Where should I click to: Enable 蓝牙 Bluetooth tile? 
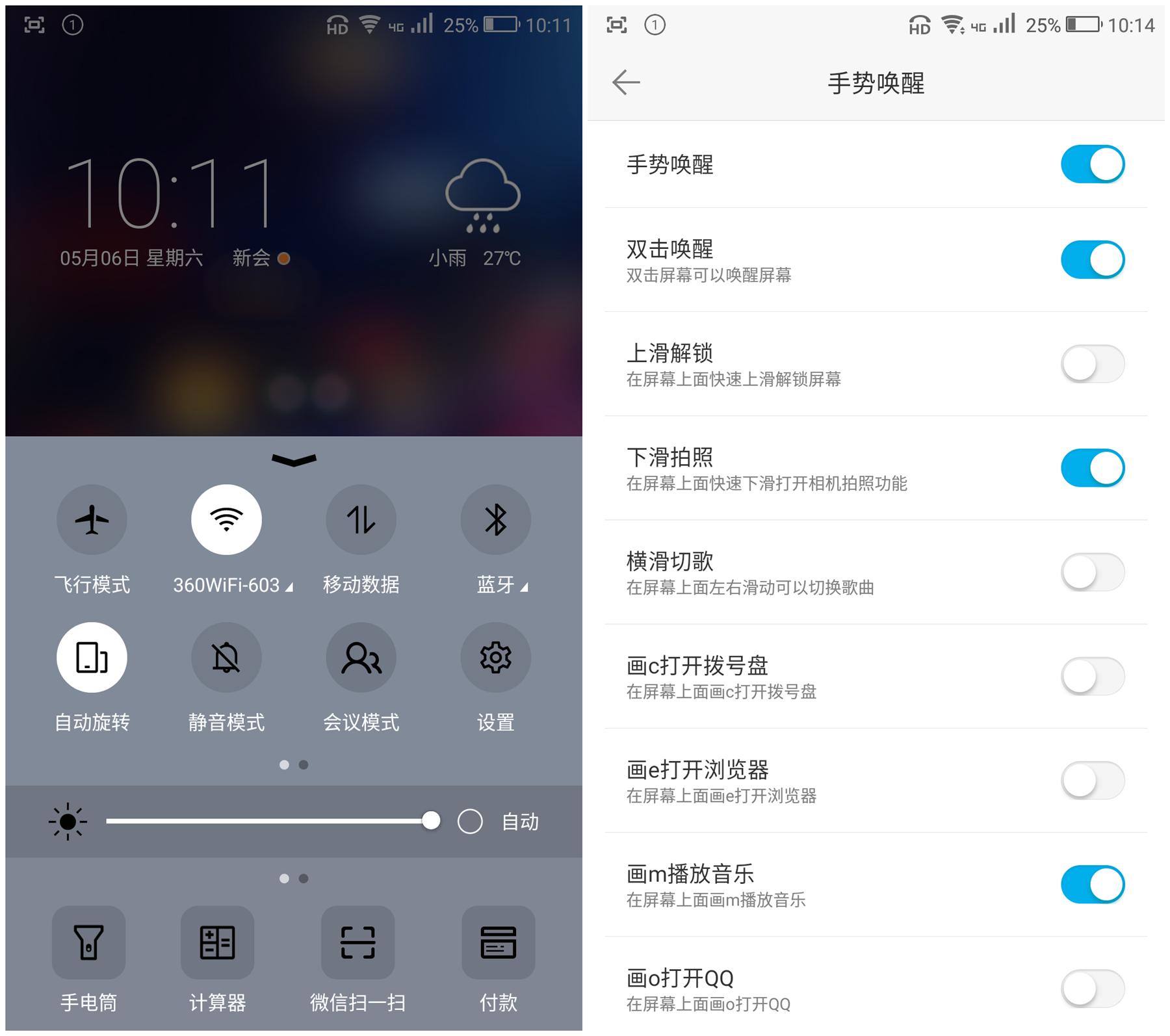tap(495, 519)
